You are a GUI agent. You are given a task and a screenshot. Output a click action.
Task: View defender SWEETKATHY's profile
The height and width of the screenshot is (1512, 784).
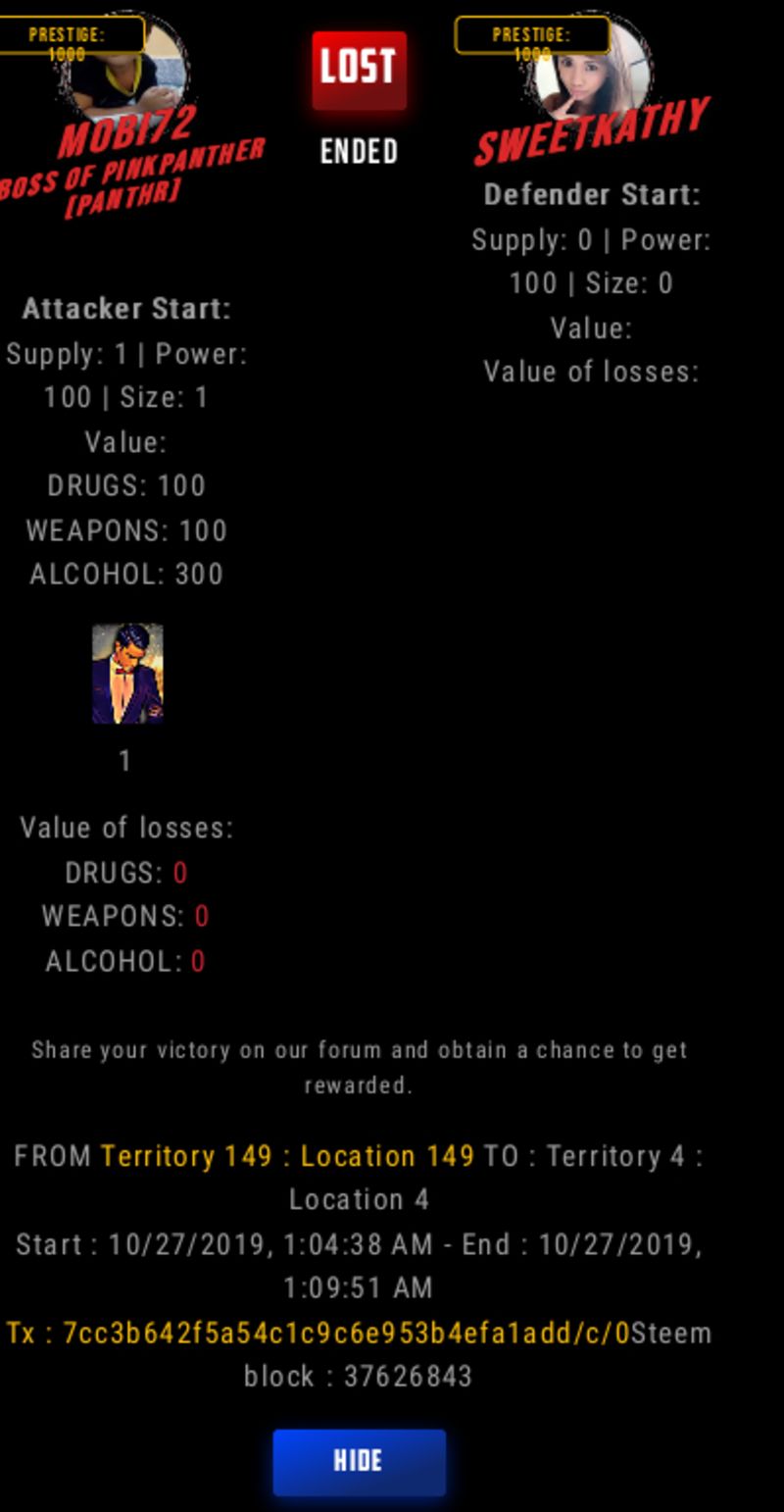(x=591, y=132)
